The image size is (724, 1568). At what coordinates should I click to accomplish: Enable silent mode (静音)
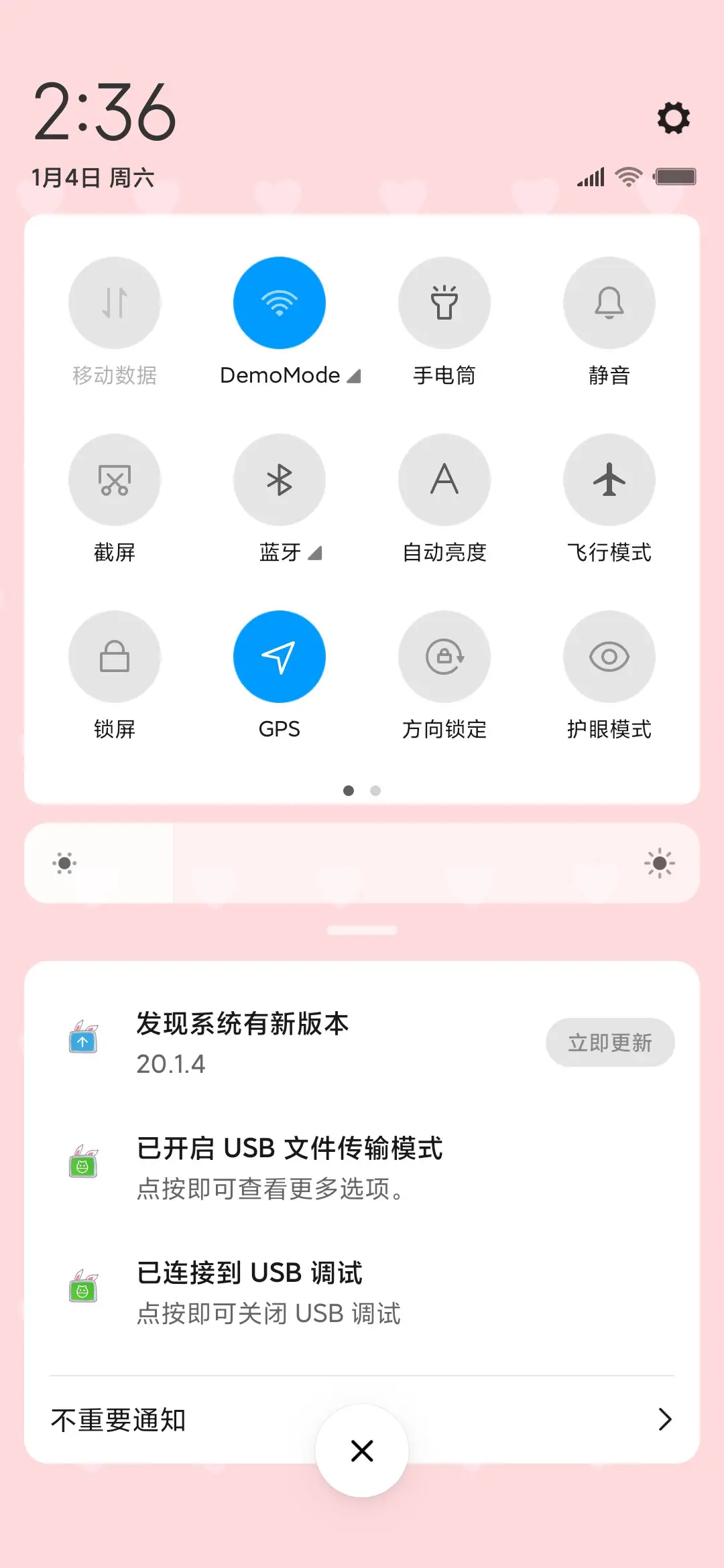click(x=609, y=302)
